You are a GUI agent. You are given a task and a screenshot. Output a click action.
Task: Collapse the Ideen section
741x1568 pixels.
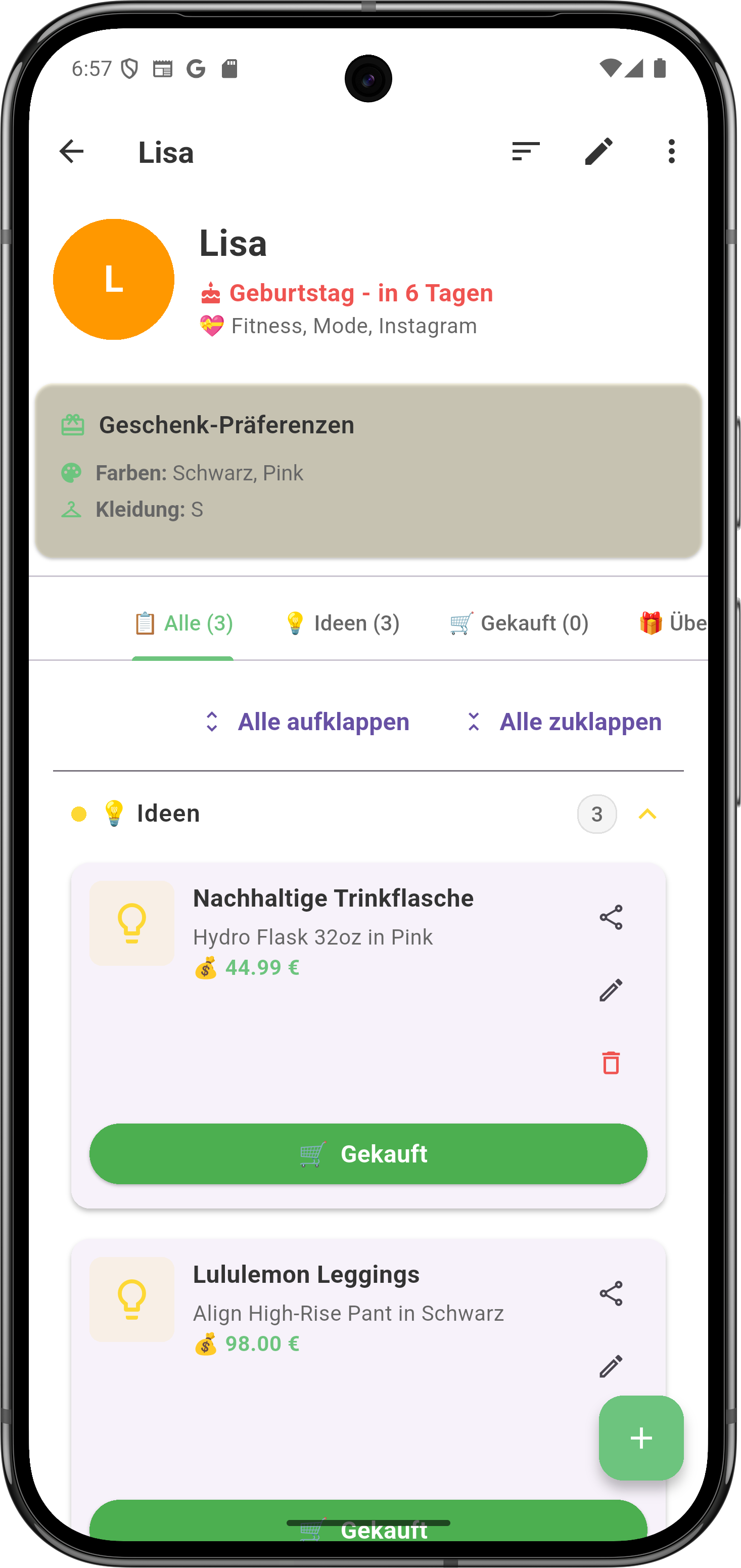(647, 815)
